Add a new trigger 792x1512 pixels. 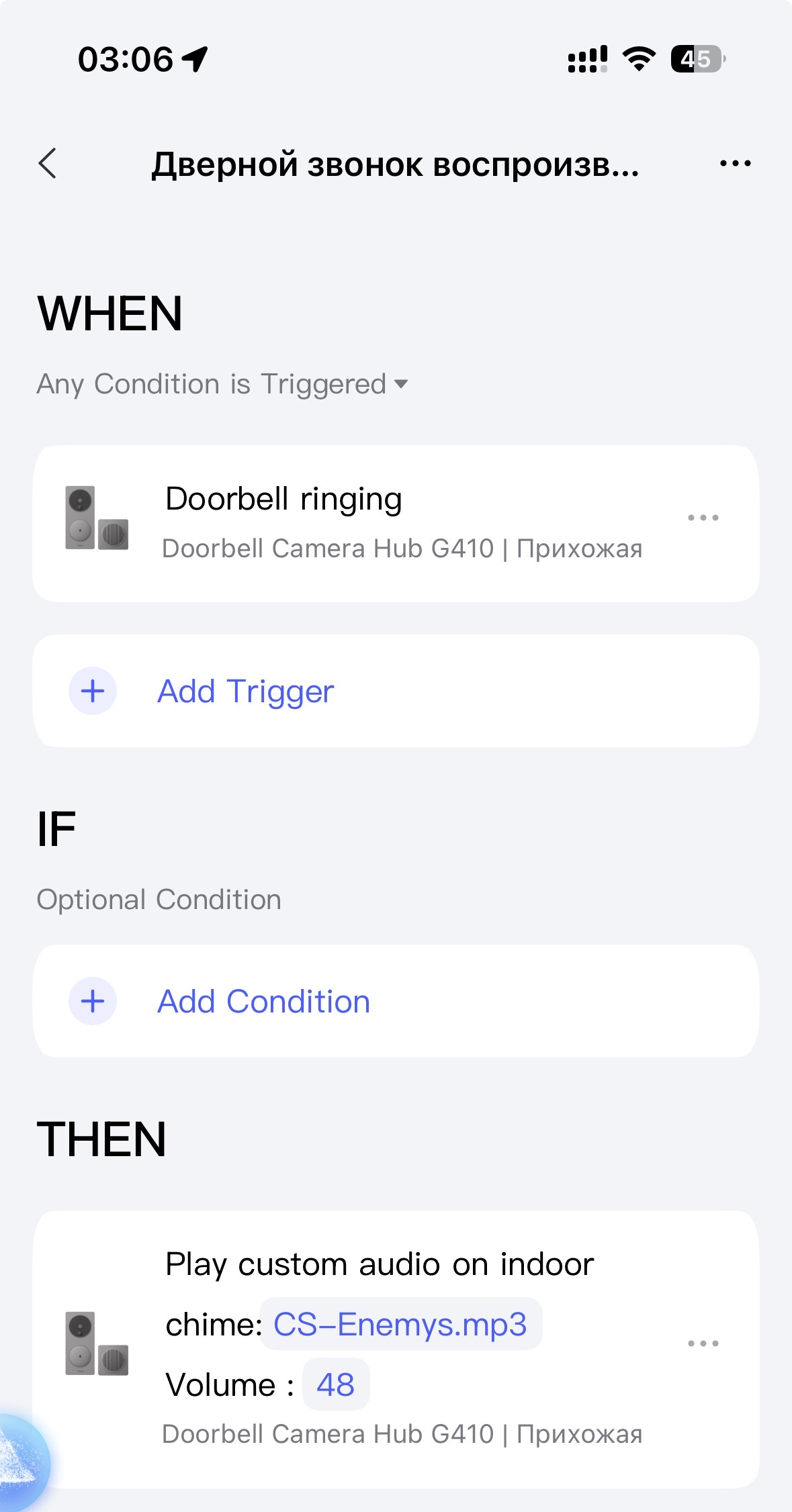coord(246,692)
